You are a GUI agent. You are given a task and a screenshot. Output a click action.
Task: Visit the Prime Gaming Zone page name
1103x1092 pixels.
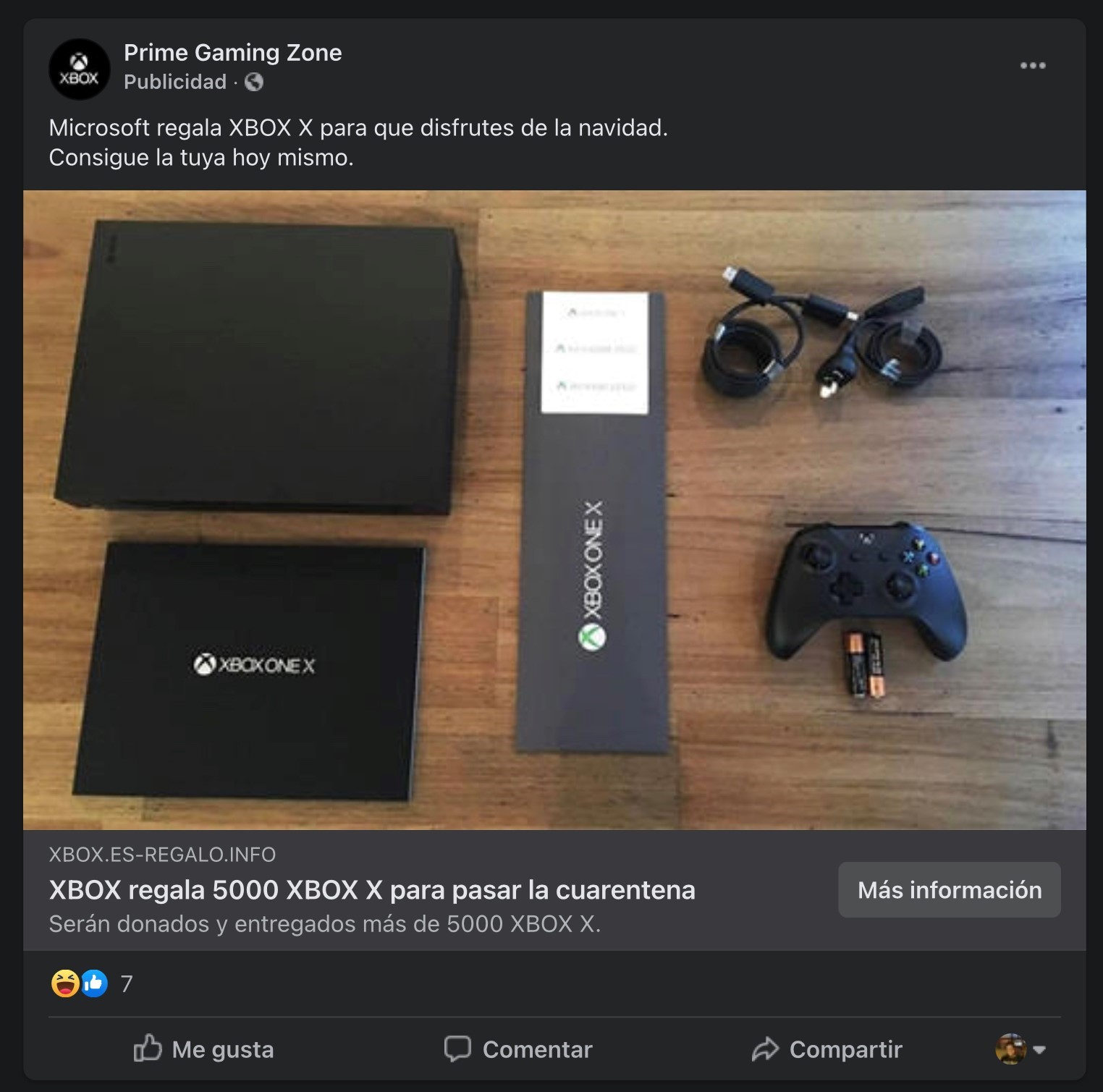(x=232, y=53)
